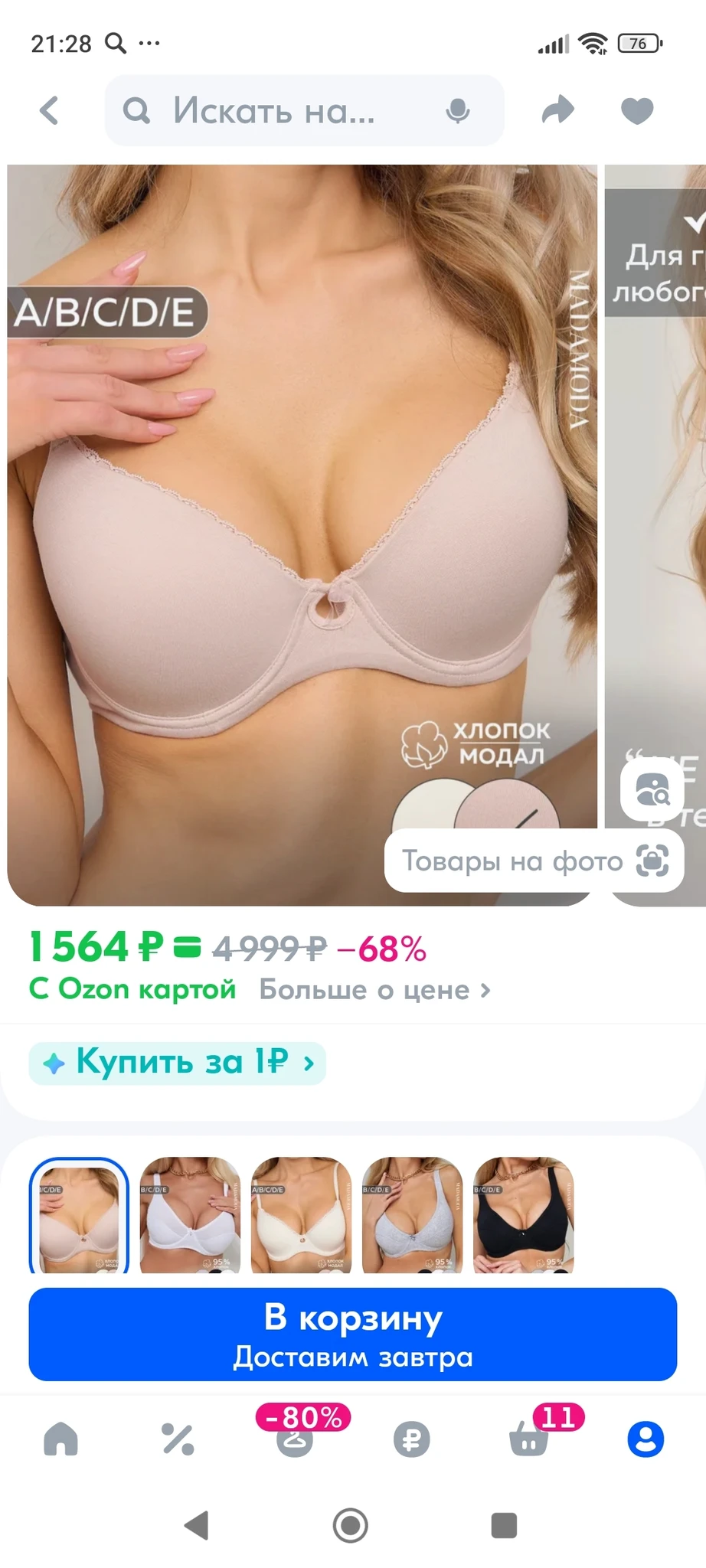Viewport: 706px width, 1568px height.
Task: Switch to the Home tab
Action: pos(61,1439)
